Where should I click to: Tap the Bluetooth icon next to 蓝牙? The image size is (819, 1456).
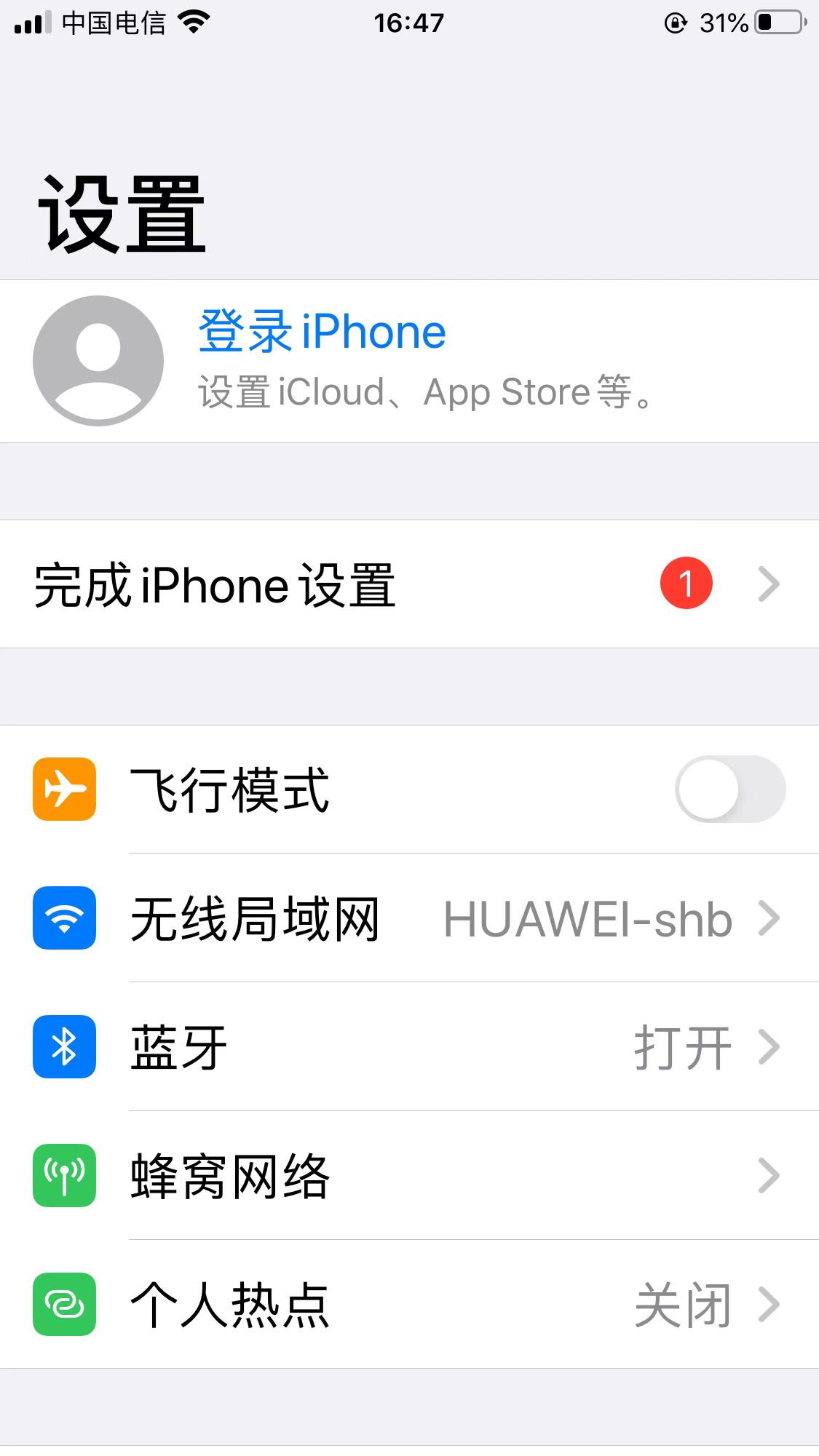(63, 1047)
